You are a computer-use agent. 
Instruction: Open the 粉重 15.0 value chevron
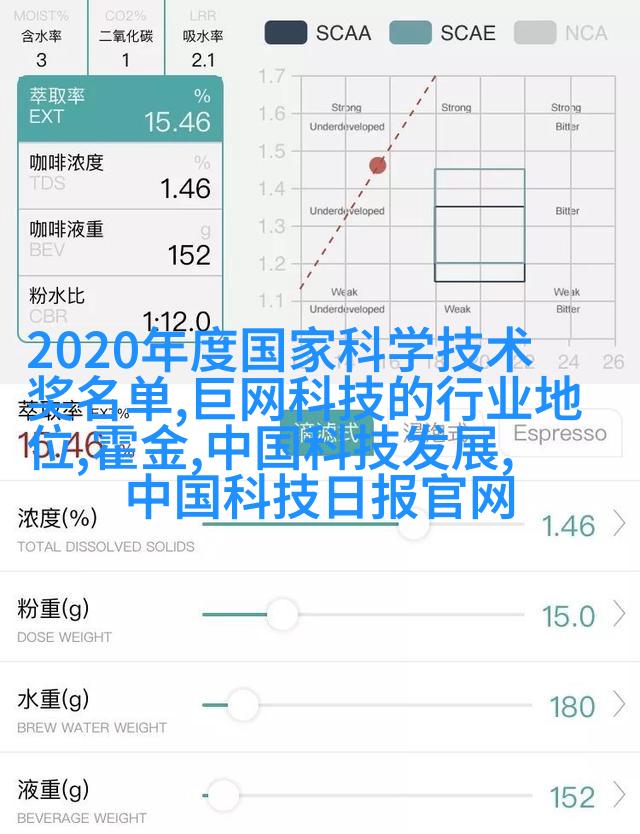point(619,615)
